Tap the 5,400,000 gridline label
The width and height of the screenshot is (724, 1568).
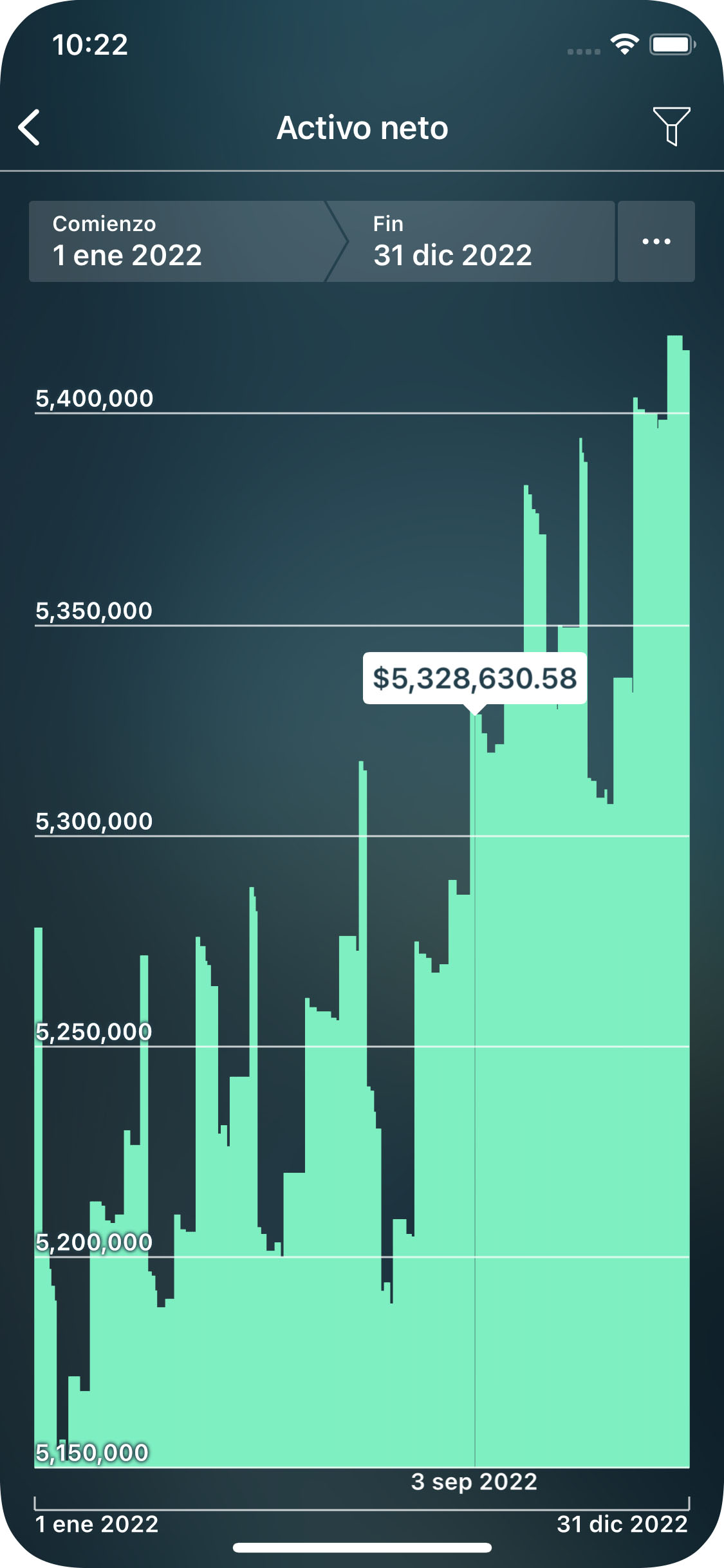[94, 398]
